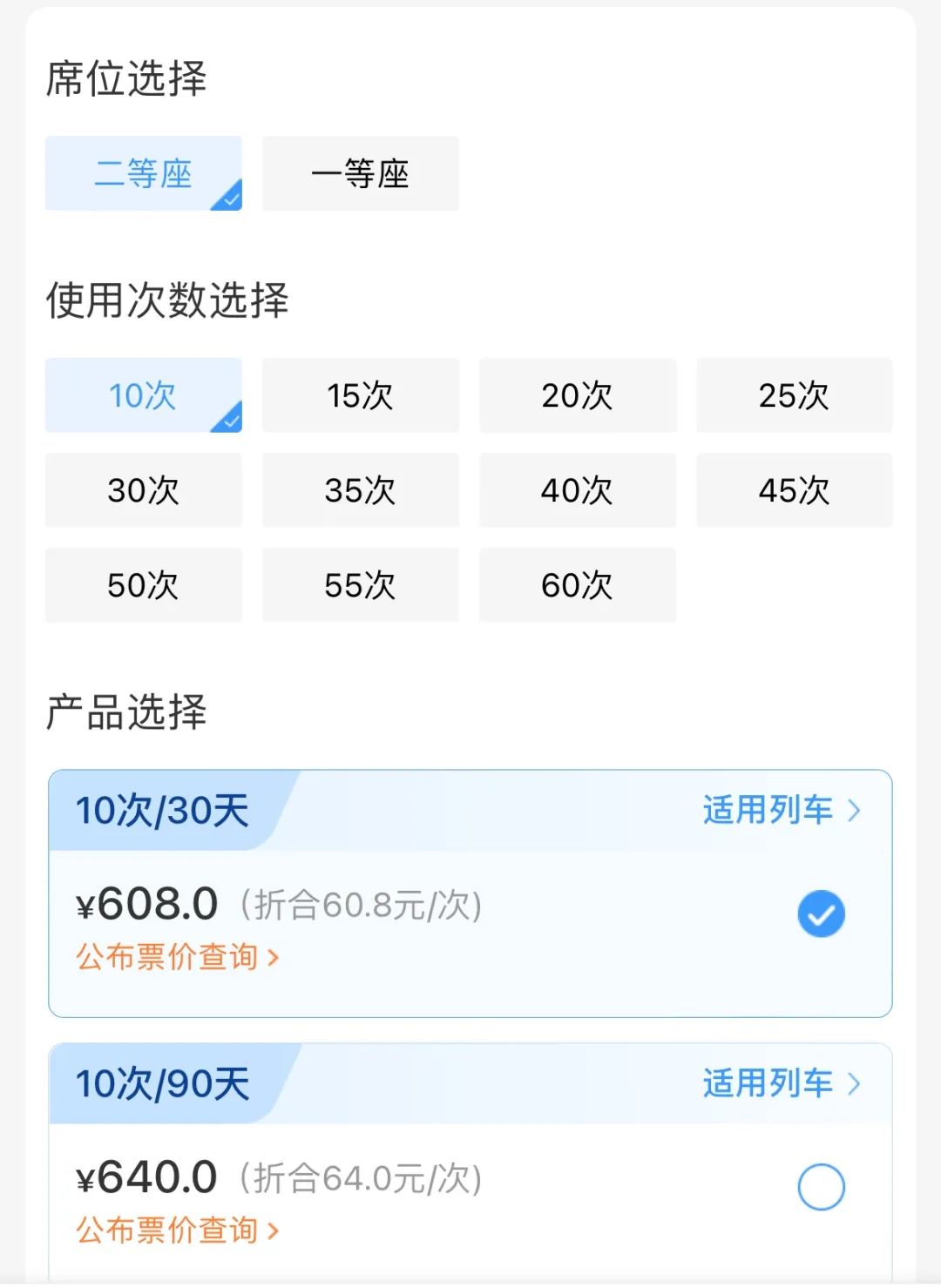Viewport: 941px width, 1288px height.
Task: Select the 45次 option
Action: coord(794,490)
